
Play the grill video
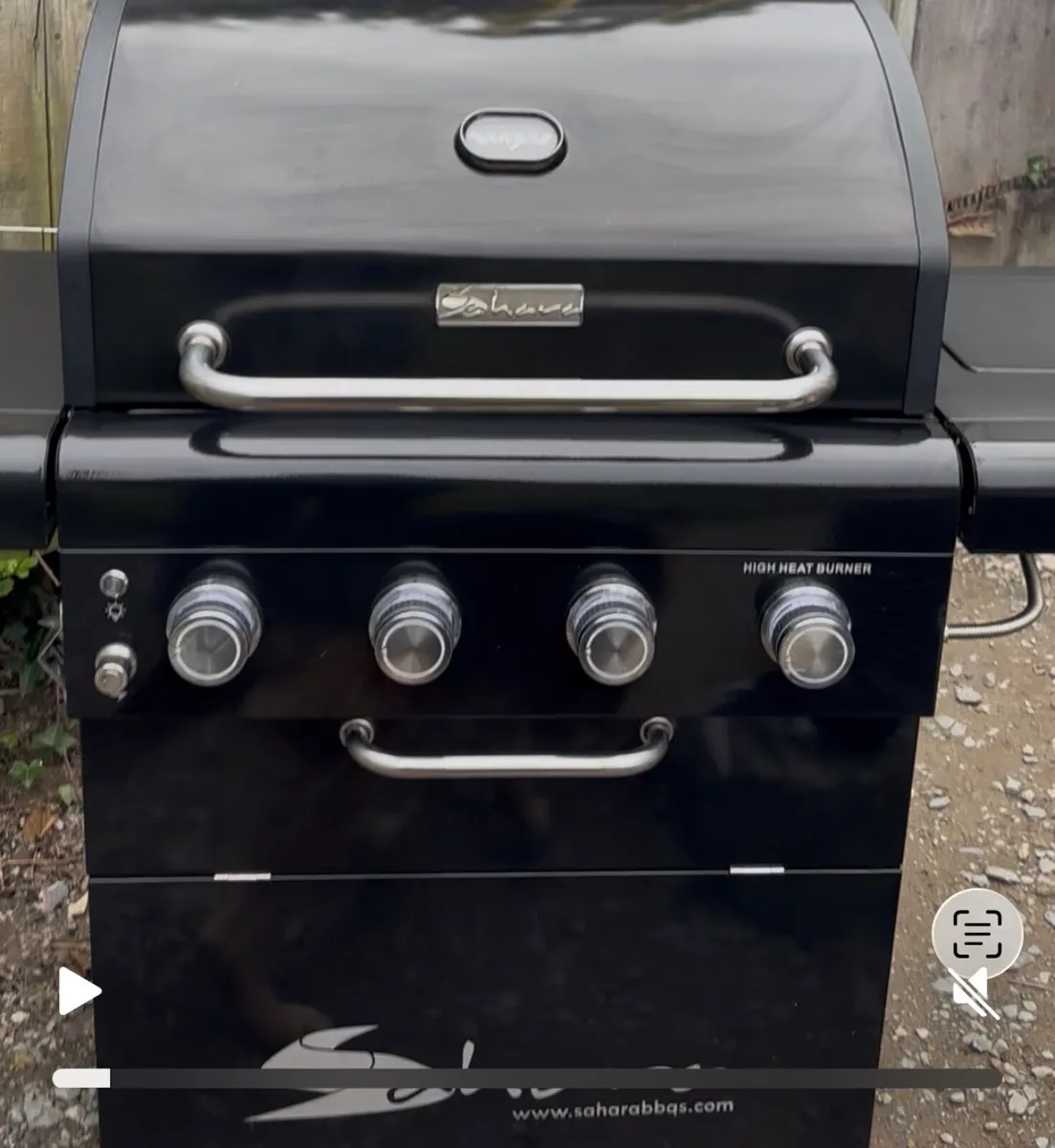[x=78, y=991]
